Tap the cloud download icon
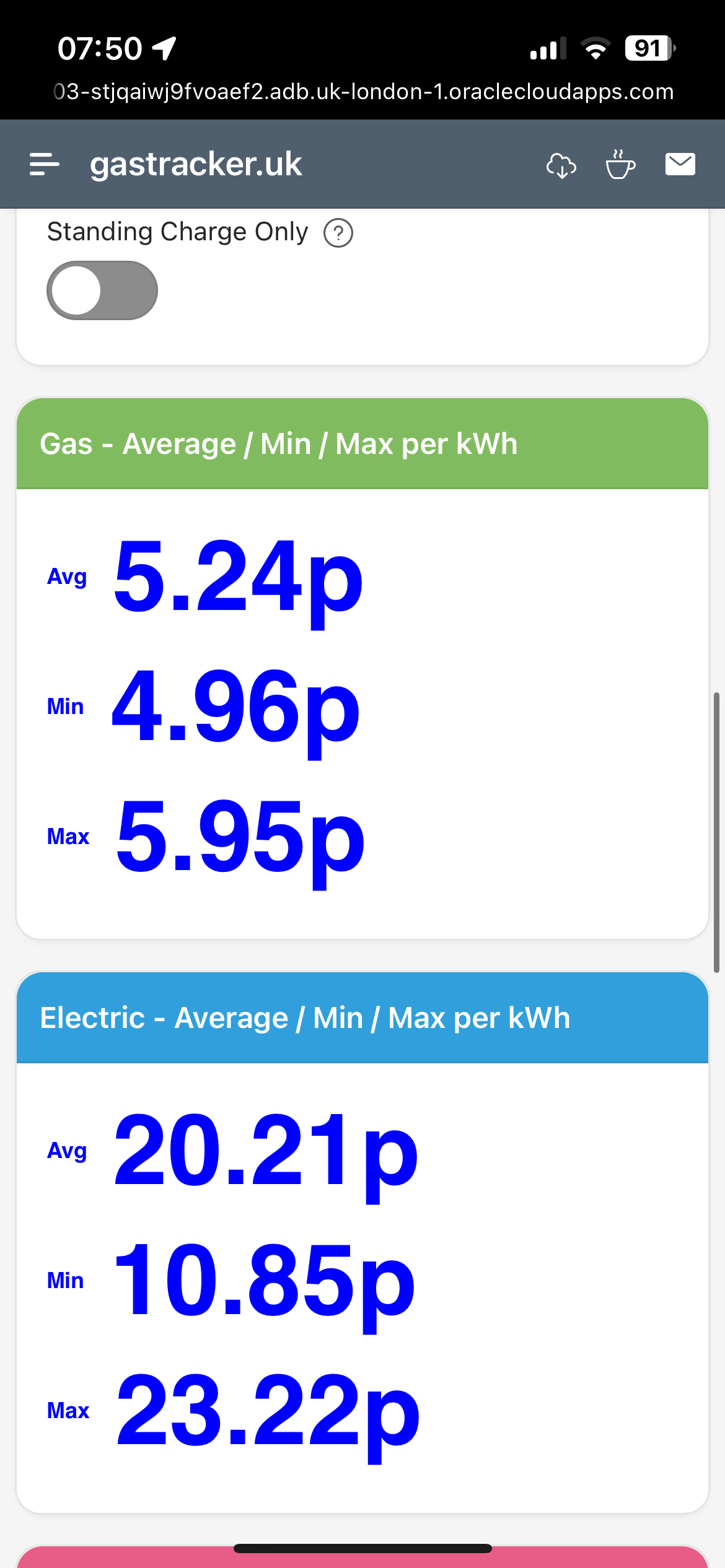The width and height of the screenshot is (725, 1568). point(561,165)
